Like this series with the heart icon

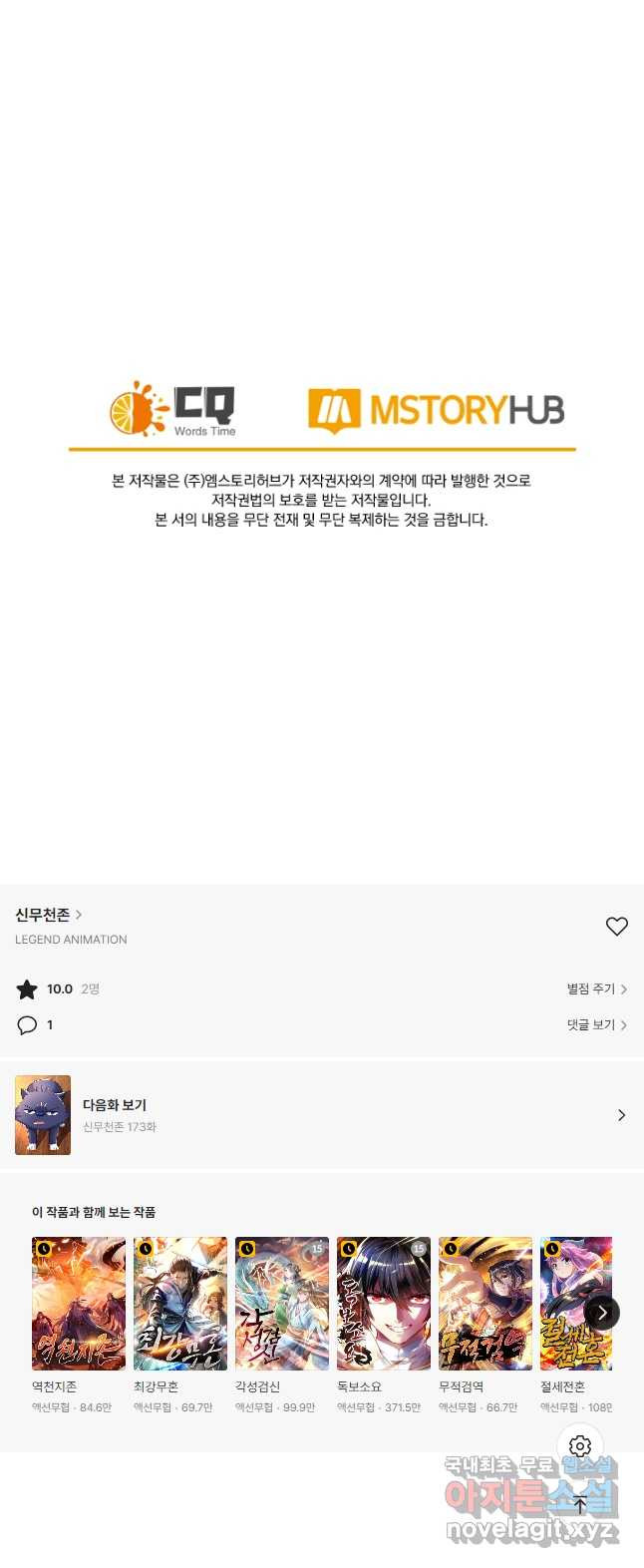point(617,927)
